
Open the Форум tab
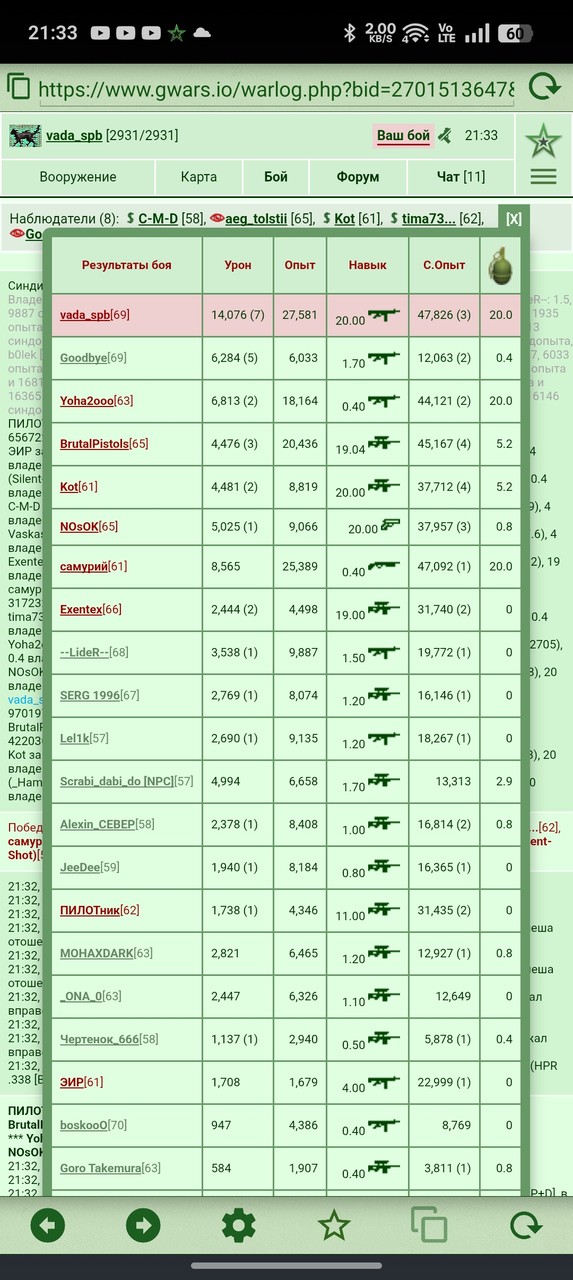pyautogui.click(x=358, y=177)
